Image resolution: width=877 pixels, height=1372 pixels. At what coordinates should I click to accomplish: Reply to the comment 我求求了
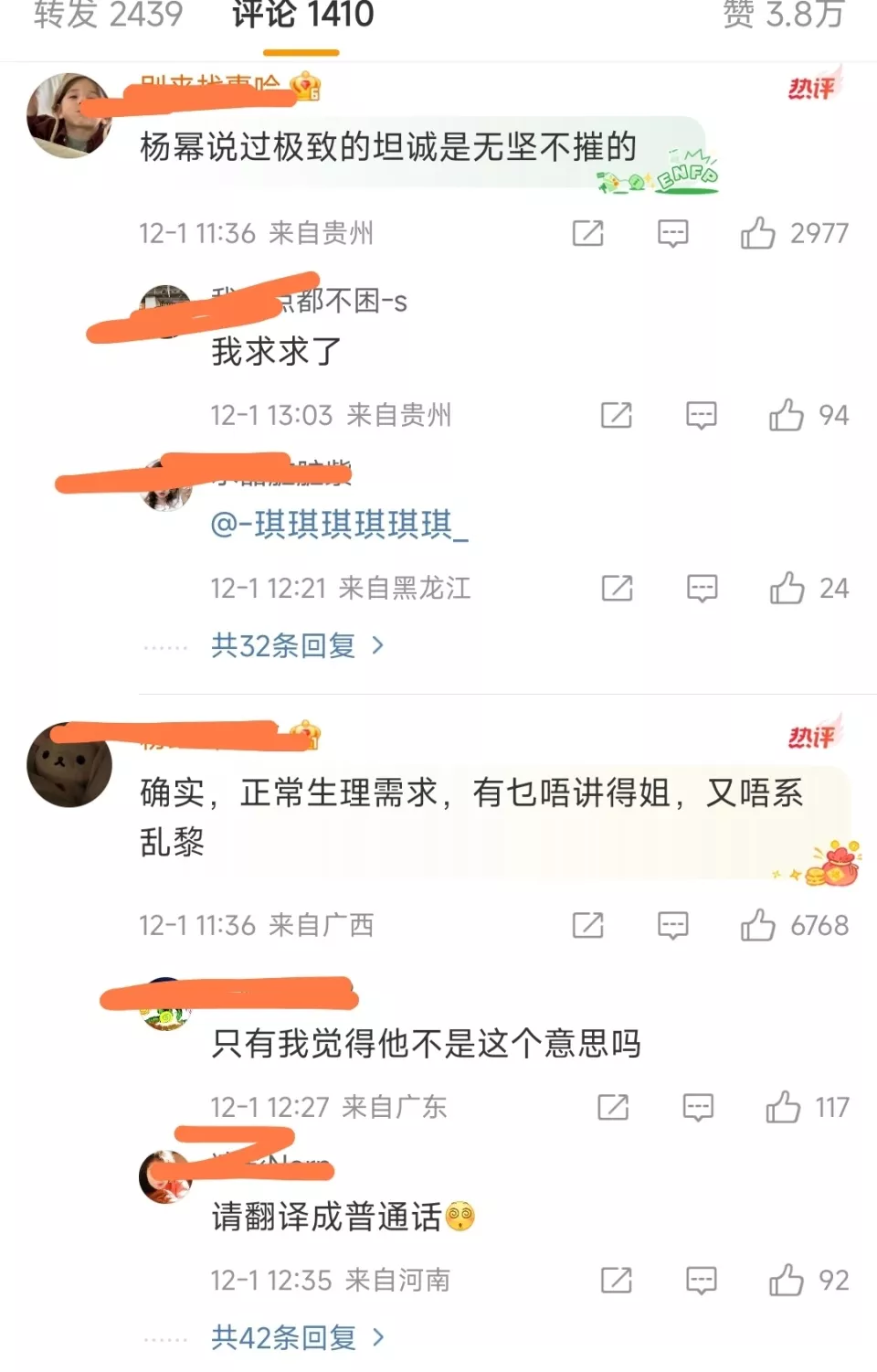[x=701, y=415]
